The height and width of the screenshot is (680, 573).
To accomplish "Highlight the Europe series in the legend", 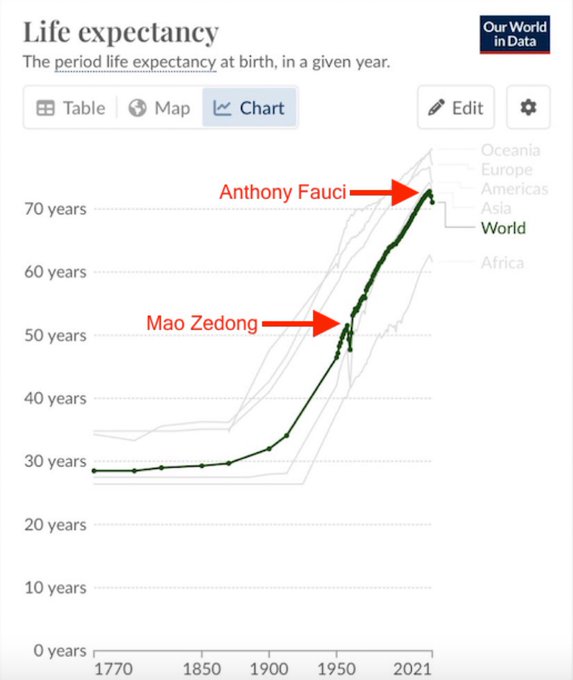I will pos(507,170).
